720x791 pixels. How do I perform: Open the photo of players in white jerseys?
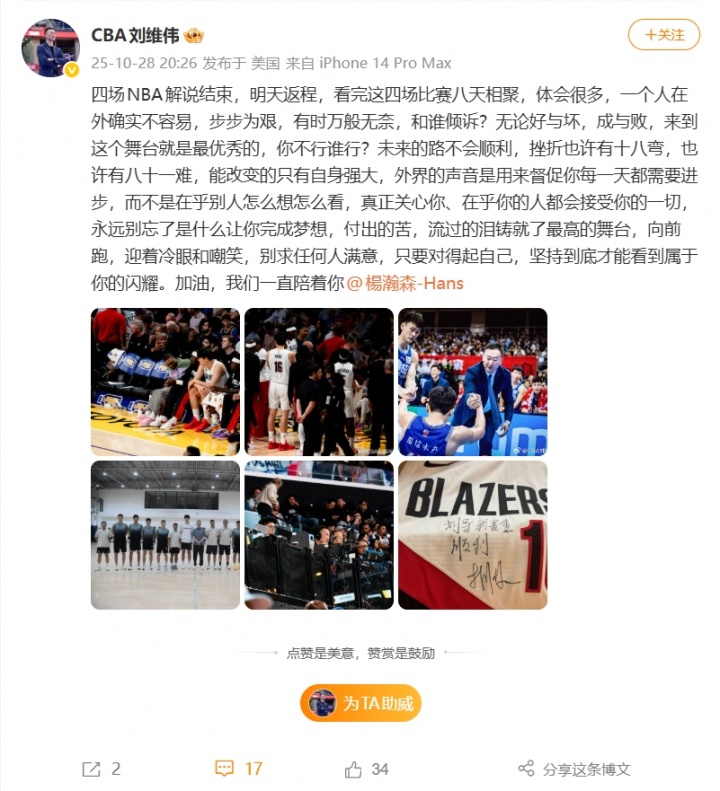pyautogui.click(x=318, y=382)
